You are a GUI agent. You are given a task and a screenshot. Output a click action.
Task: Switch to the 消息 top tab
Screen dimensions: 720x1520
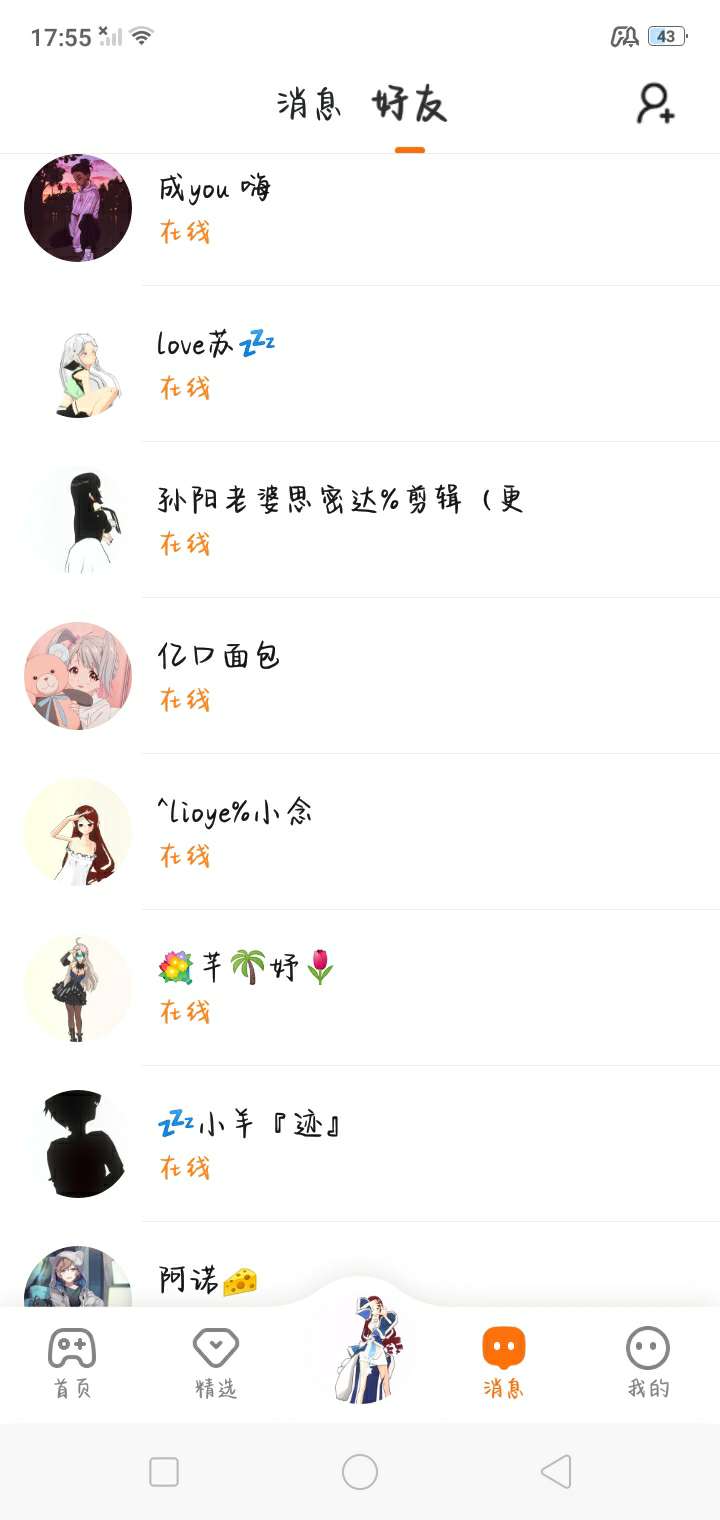coord(309,104)
